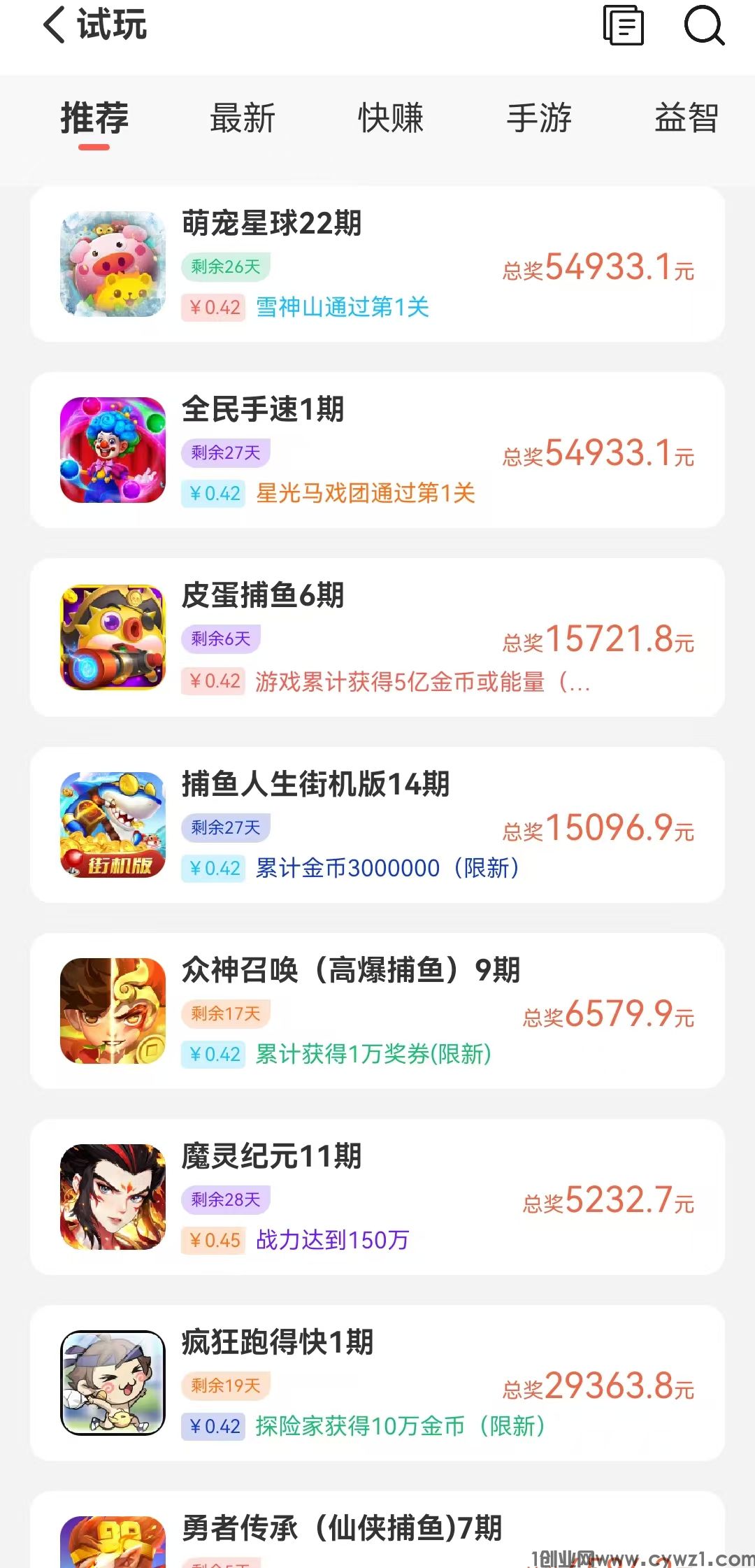The width and height of the screenshot is (755, 1568).
Task: Click the copy pages icon in header
Action: point(624,26)
